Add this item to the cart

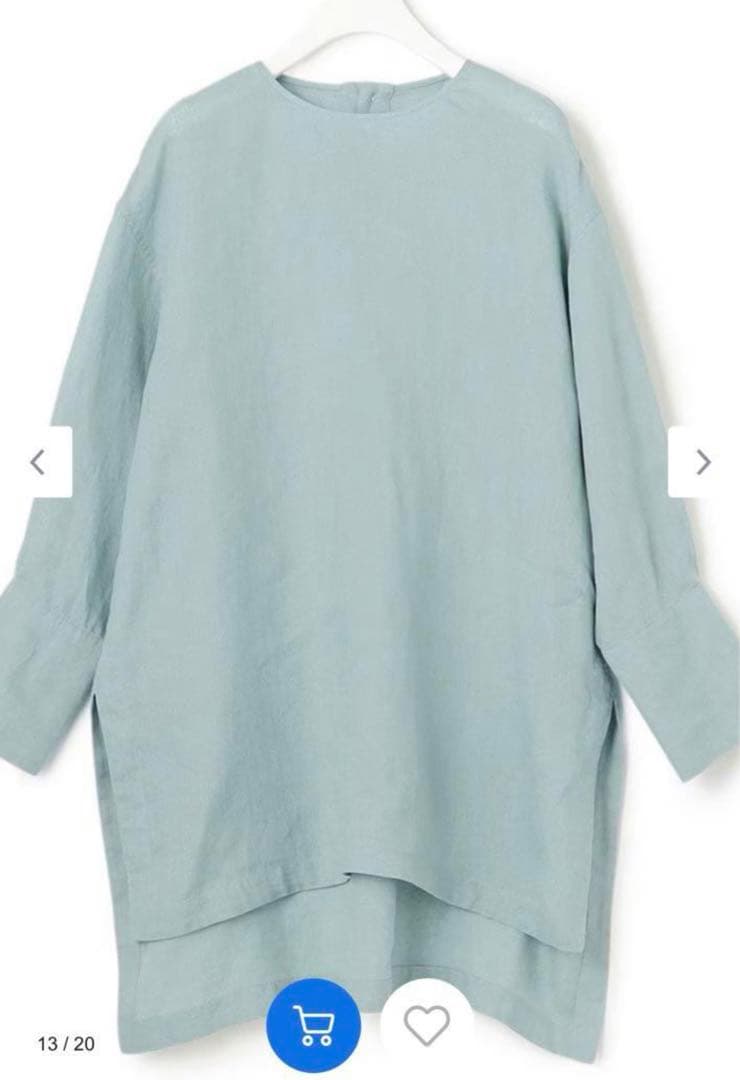point(314,1028)
